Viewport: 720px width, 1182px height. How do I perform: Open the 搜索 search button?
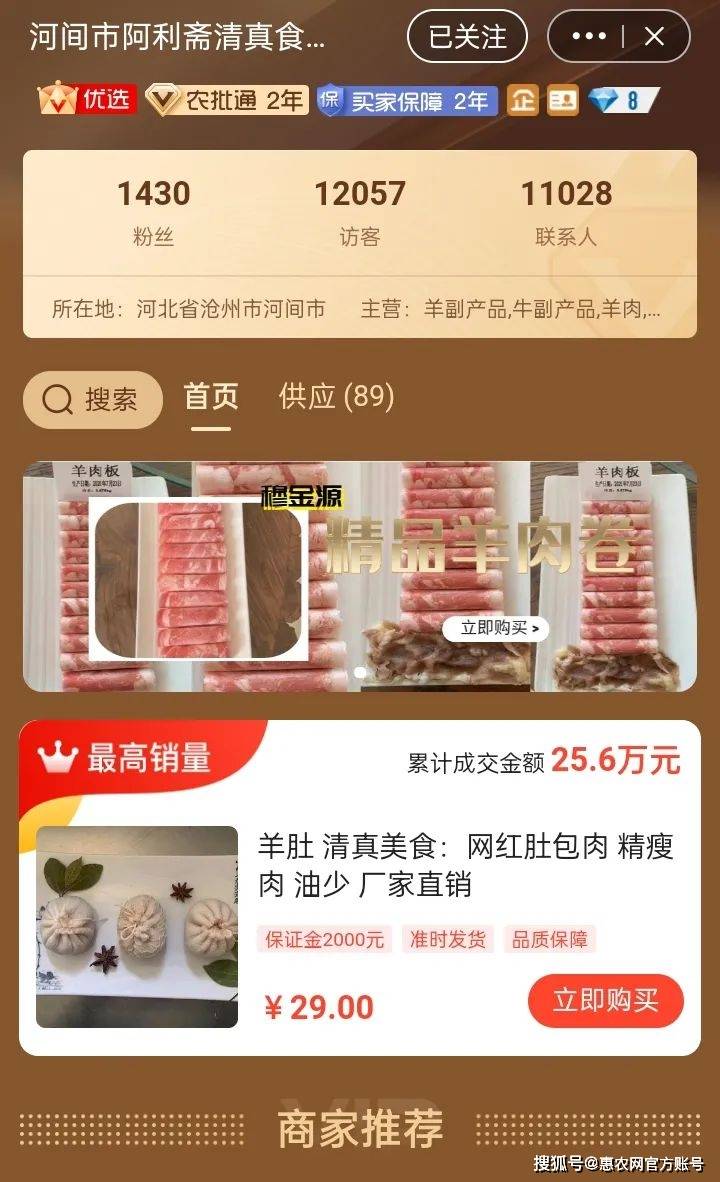(93, 400)
